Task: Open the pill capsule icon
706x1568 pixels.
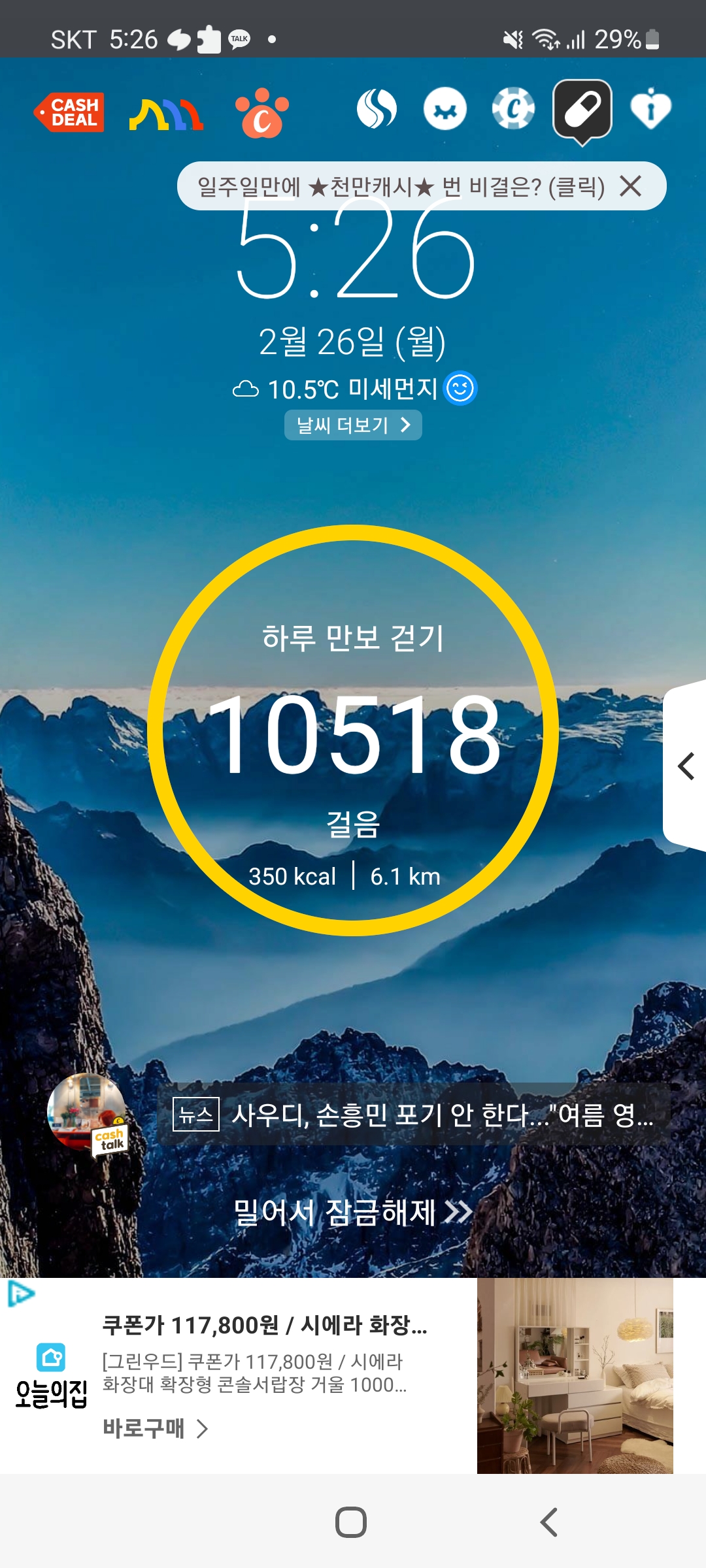Action: 582,110
